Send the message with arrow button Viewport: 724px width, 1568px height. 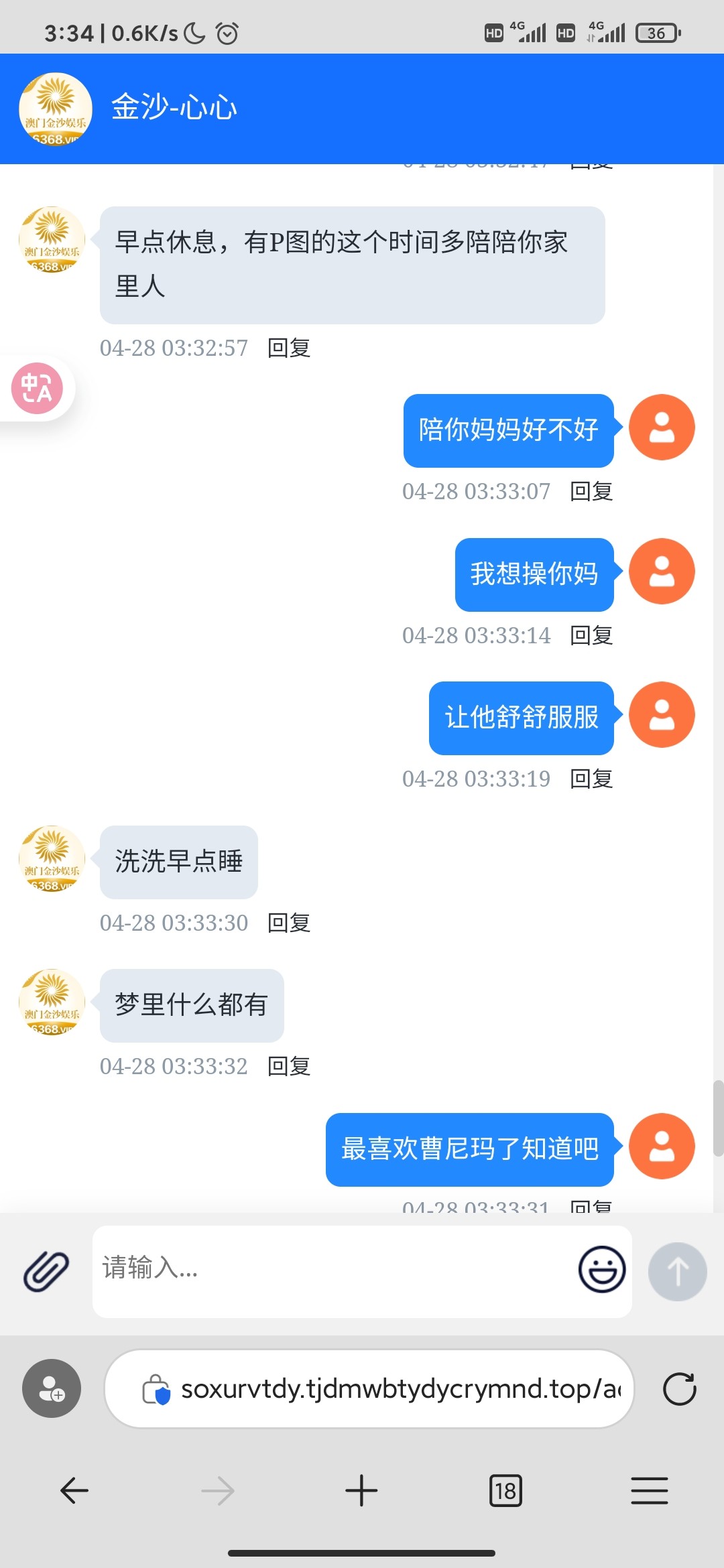(677, 1271)
